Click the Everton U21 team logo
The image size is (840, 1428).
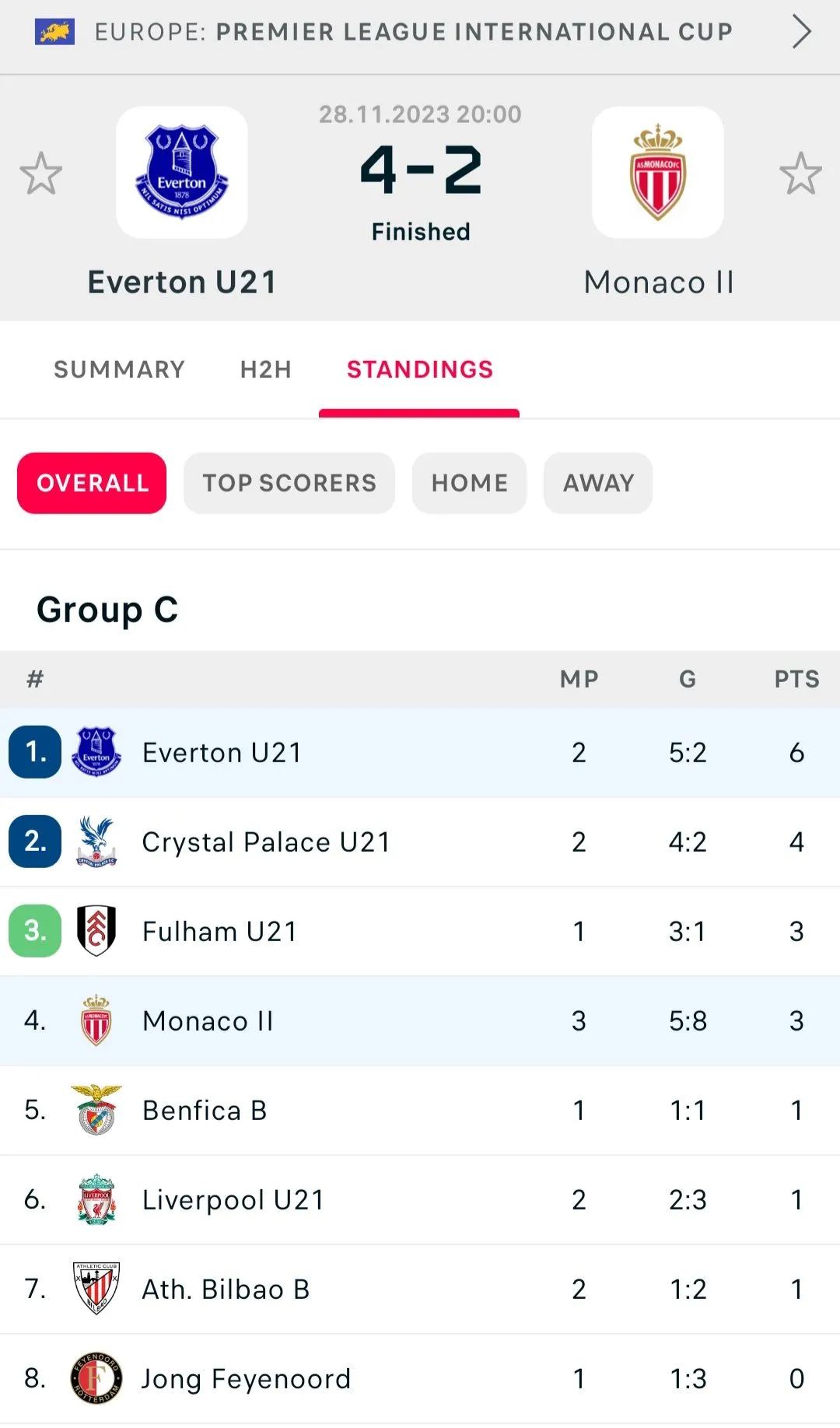181,172
